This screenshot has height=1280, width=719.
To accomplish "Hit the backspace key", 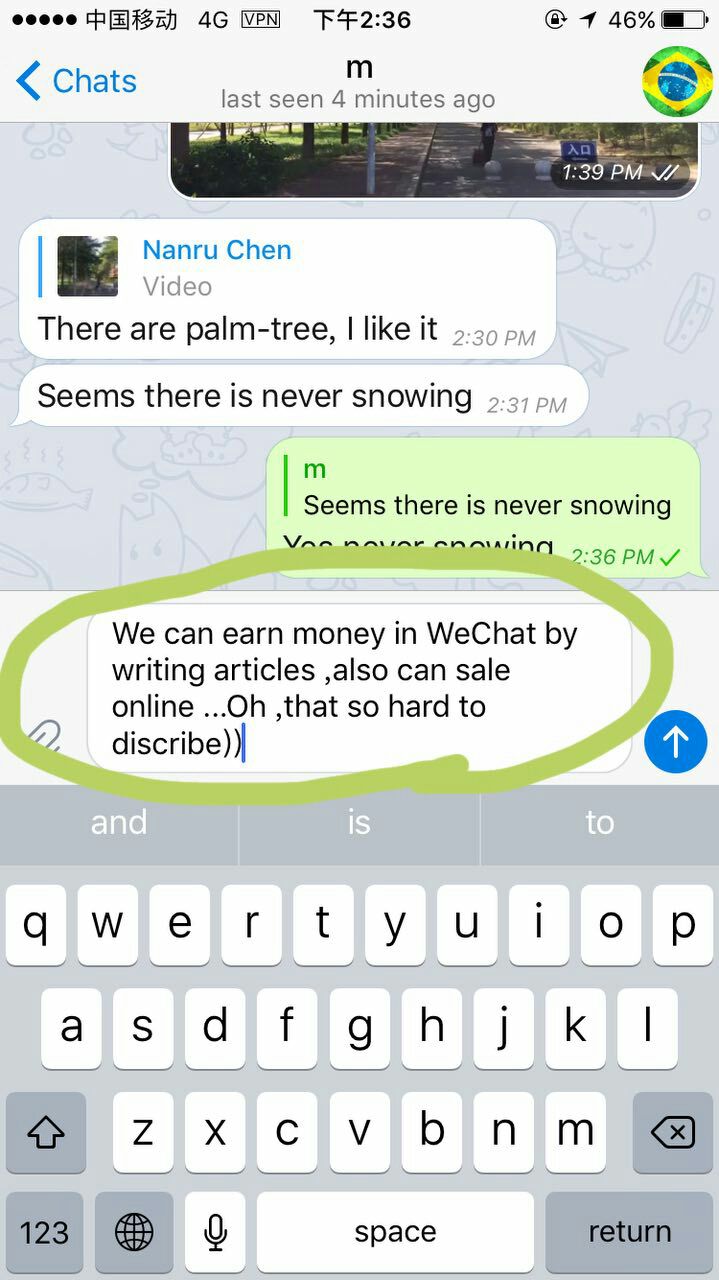I will (672, 1132).
